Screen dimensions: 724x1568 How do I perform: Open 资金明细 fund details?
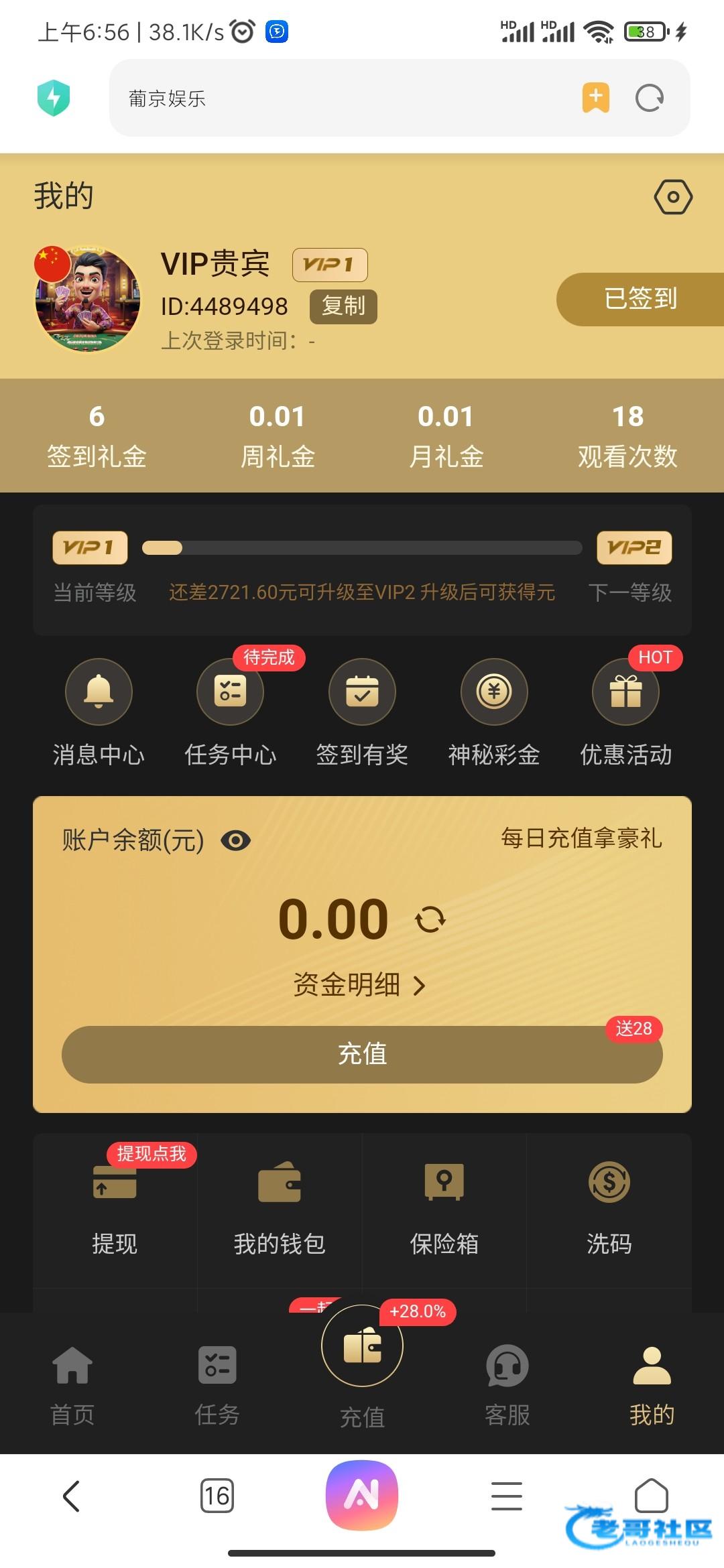coord(360,985)
